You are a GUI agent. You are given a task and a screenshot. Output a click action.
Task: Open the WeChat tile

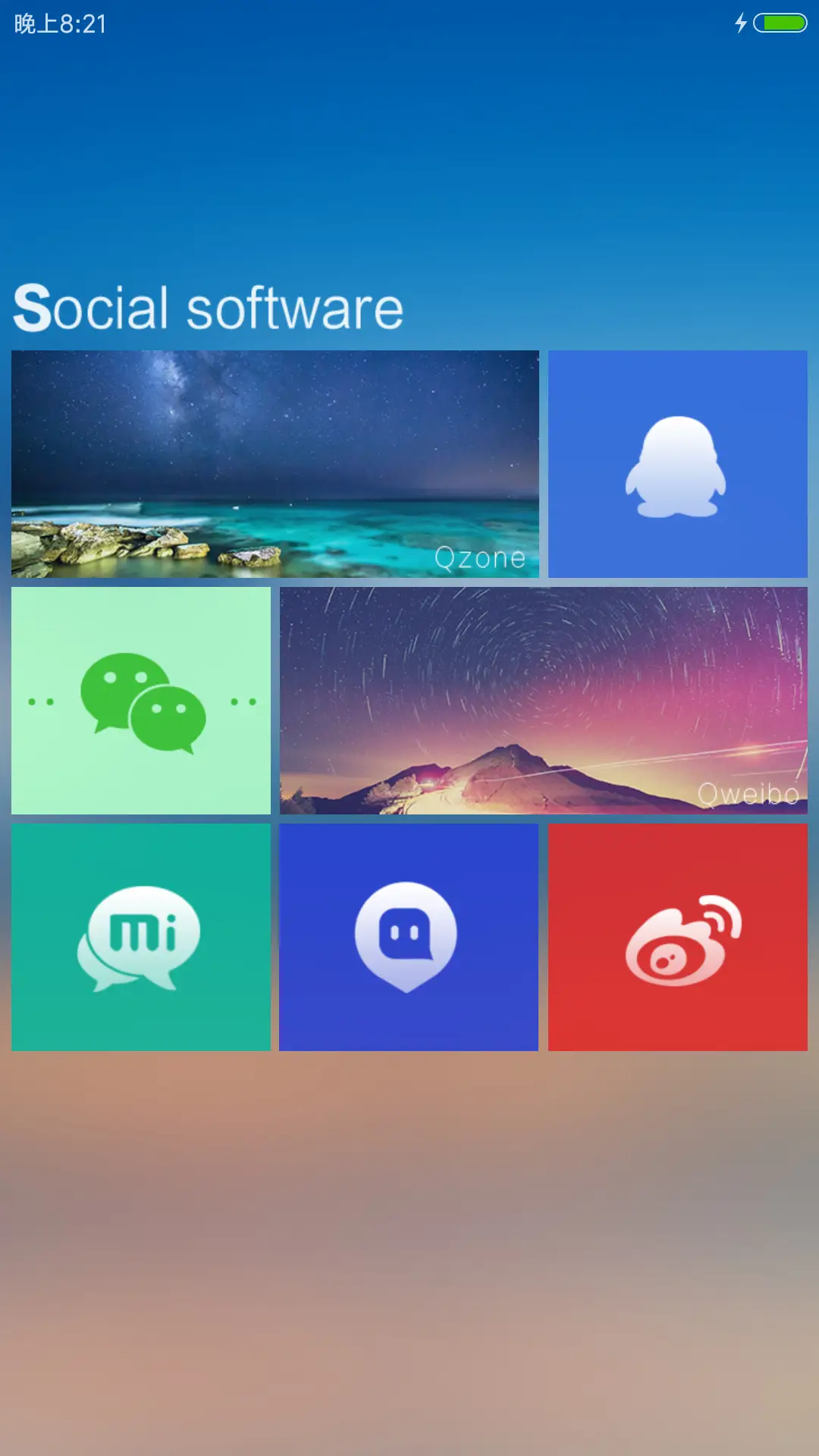[141, 701]
